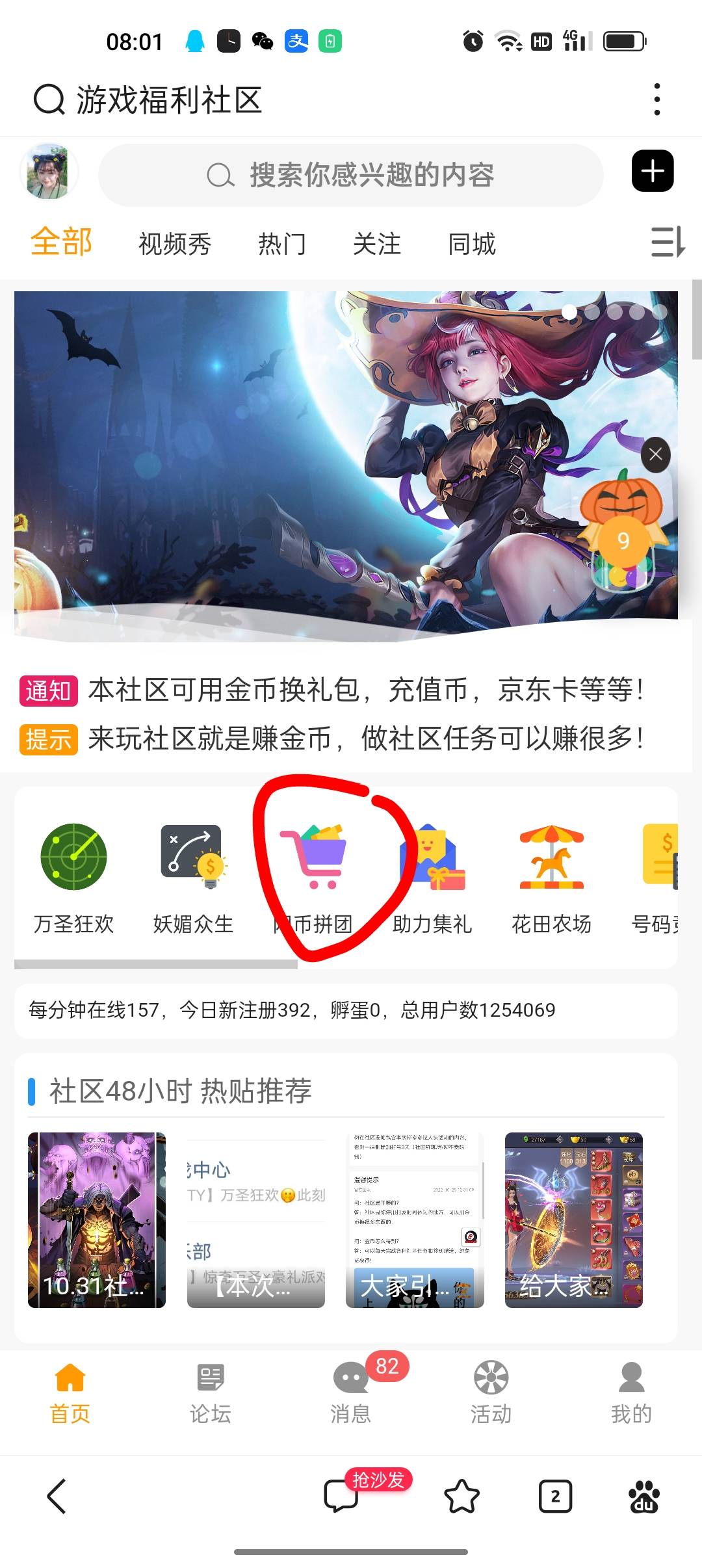Viewport: 702px width, 1568px height.
Task: Dismiss the floating pumpkin widget
Action: 655,454
